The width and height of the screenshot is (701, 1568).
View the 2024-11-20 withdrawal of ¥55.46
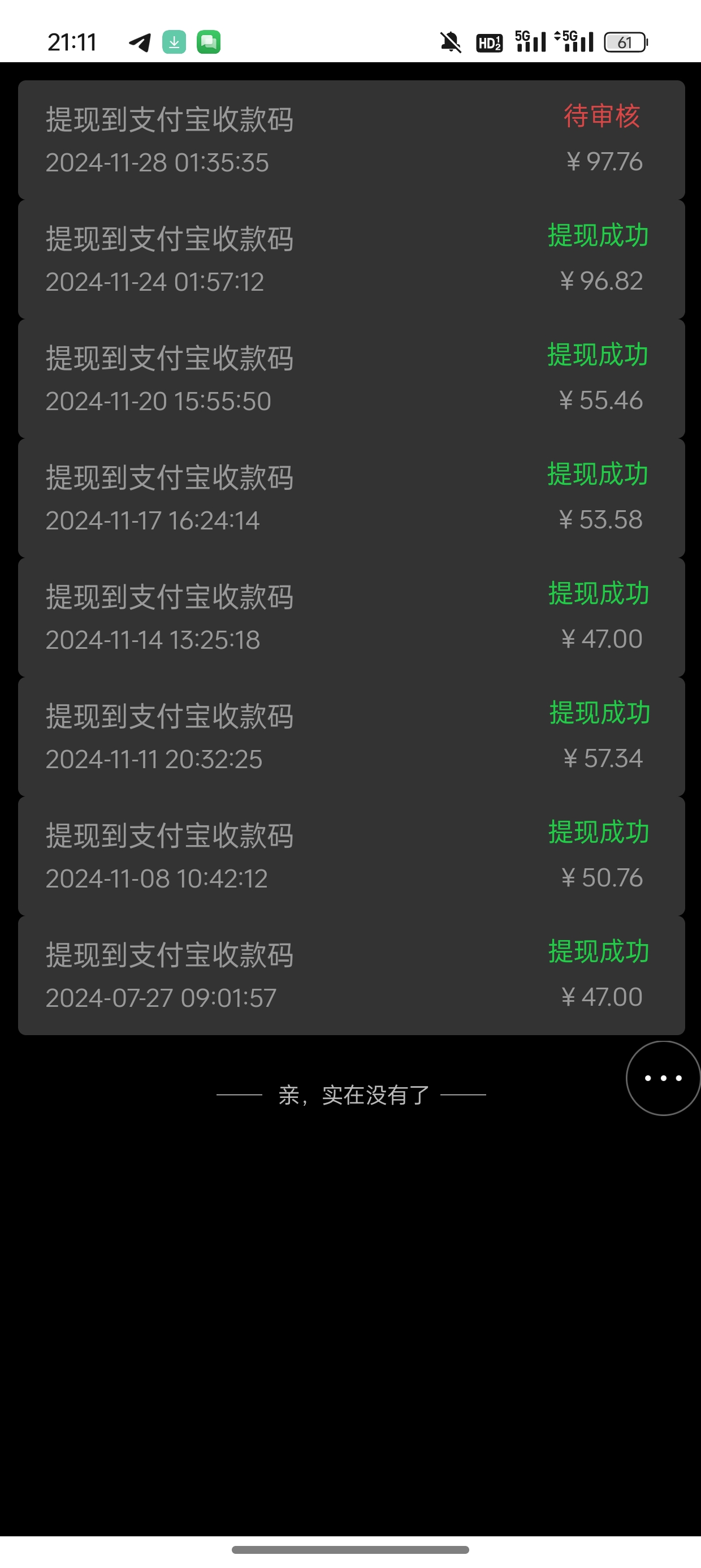pyautogui.click(x=351, y=378)
